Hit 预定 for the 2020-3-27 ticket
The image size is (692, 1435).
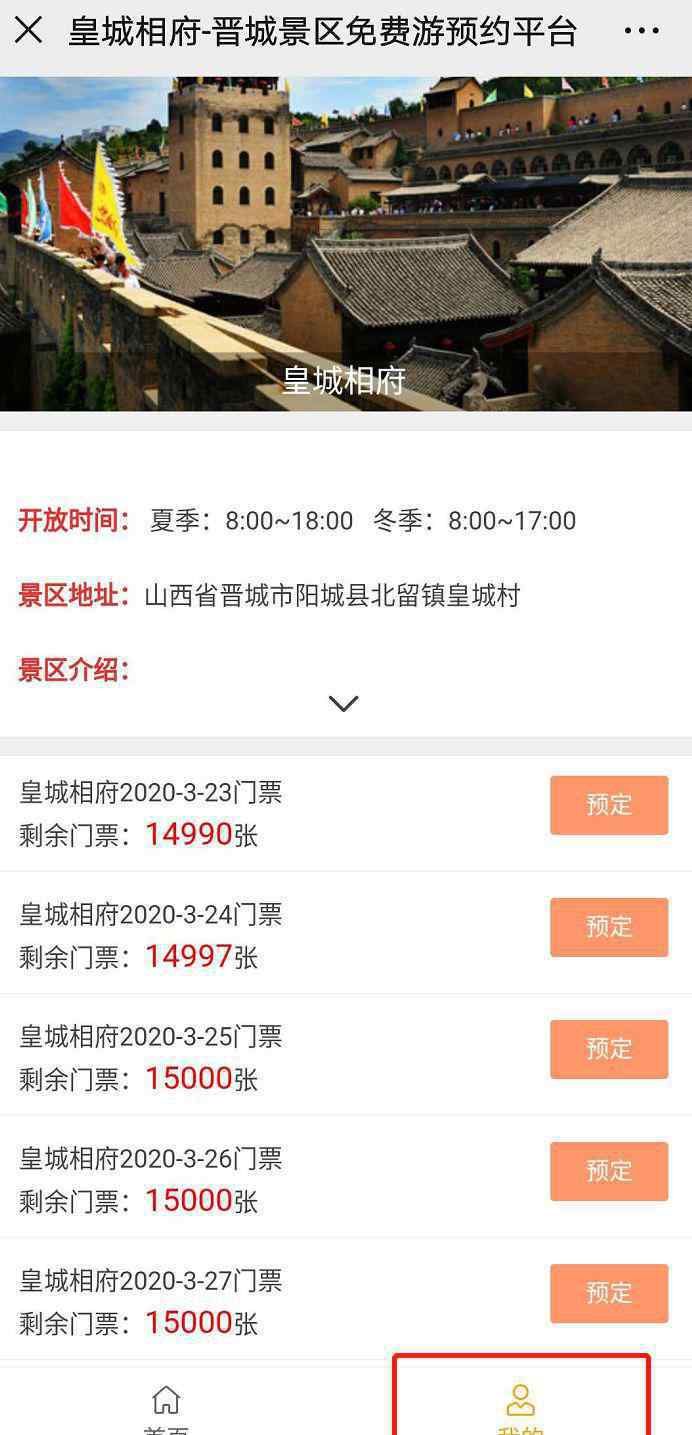pos(608,1293)
